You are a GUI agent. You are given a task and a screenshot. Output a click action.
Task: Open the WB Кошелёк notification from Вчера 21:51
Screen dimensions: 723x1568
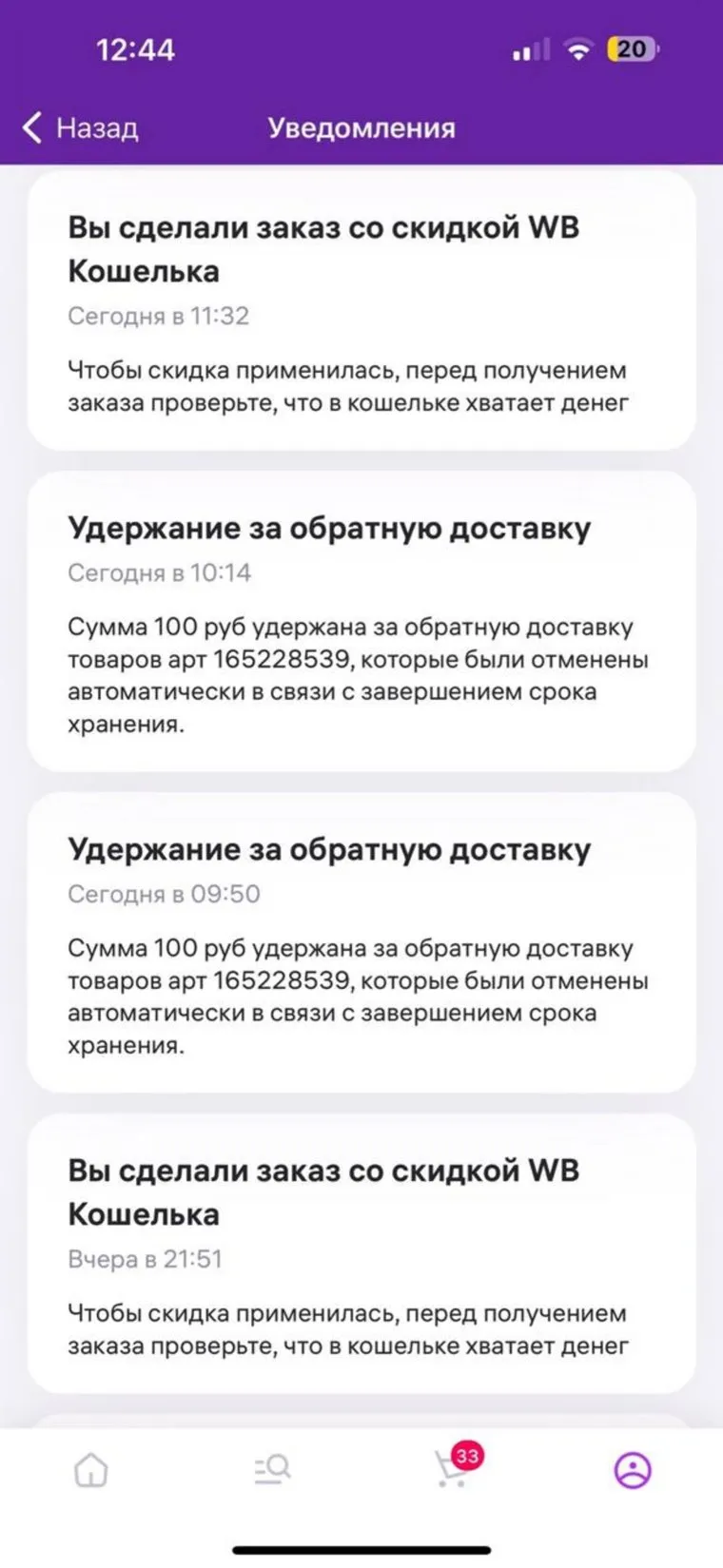[361, 1255]
